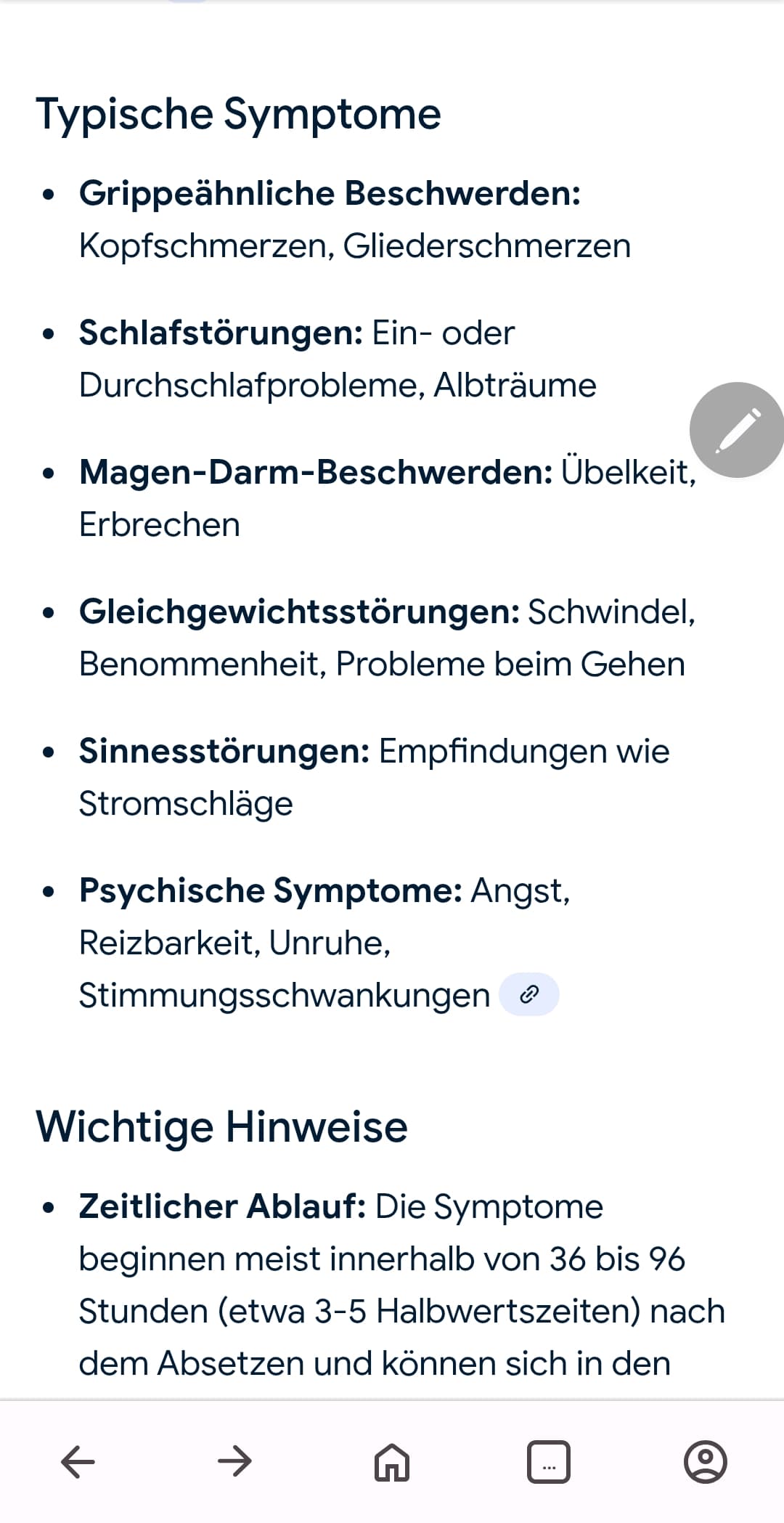Open the account profile icon

pos(705,1461)
